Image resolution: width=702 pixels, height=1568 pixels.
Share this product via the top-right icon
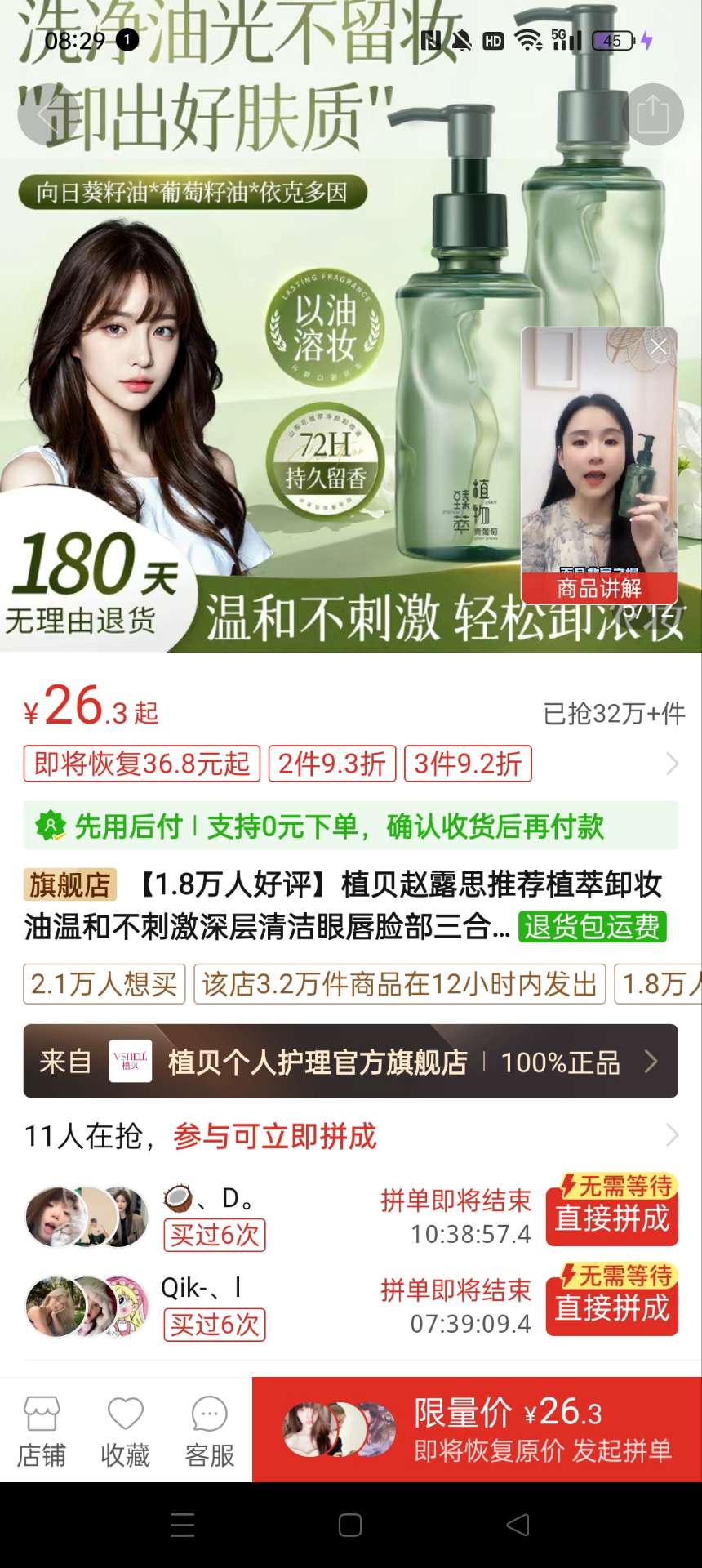click(653, 114)
